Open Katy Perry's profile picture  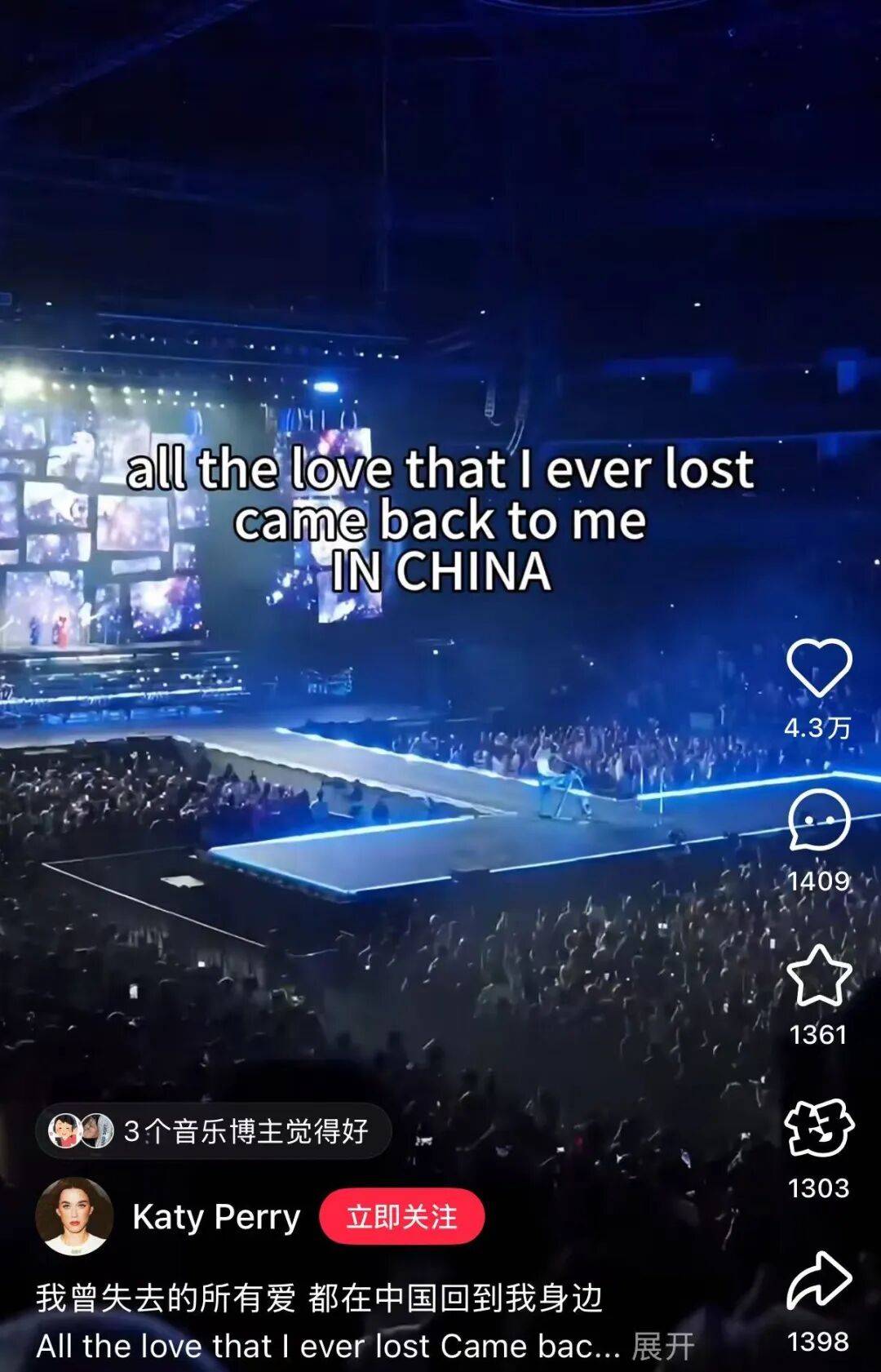pyautogui.click(x=74, y=1216)
